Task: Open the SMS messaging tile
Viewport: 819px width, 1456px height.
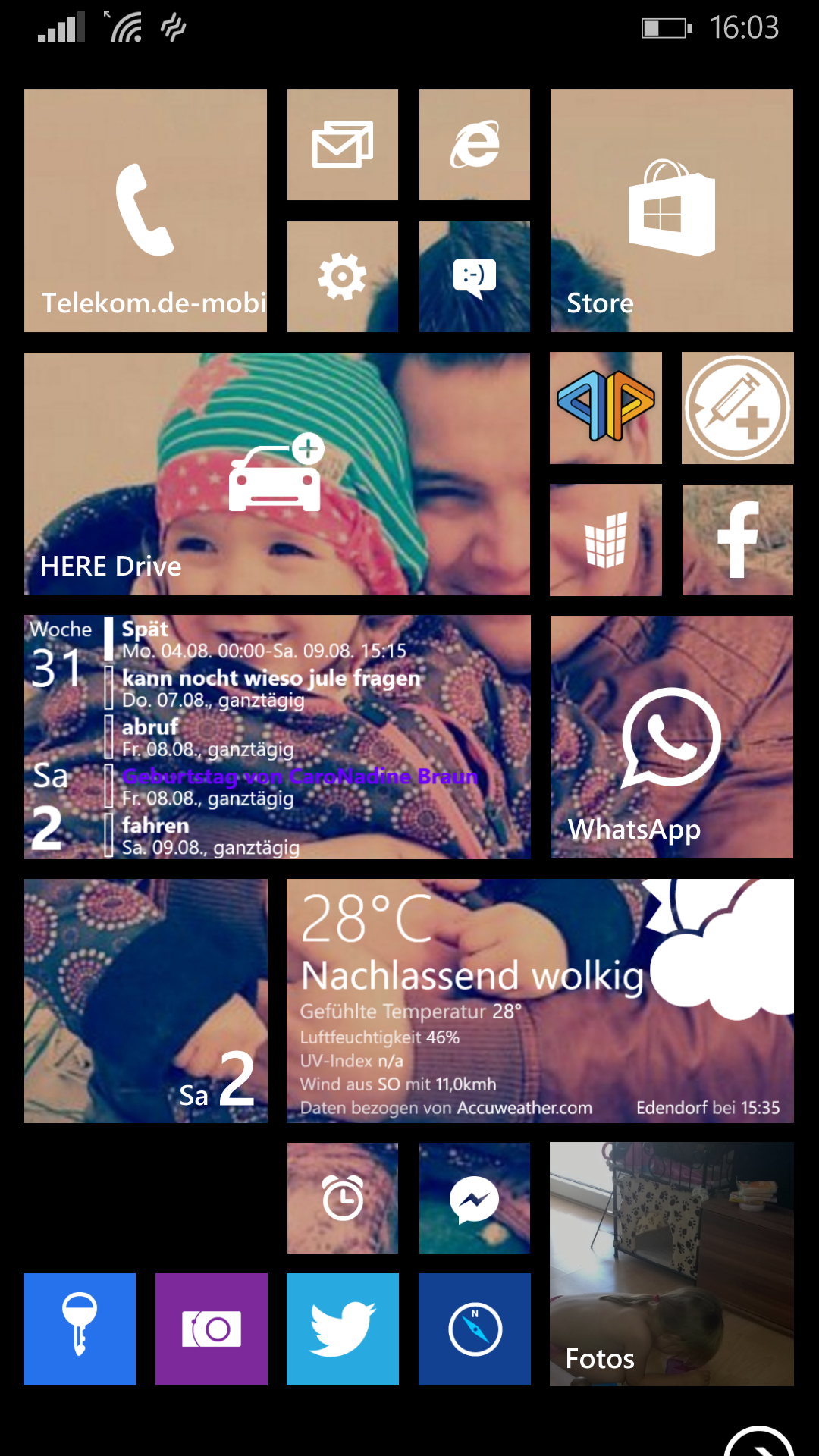Action: (x=474, y=277)
